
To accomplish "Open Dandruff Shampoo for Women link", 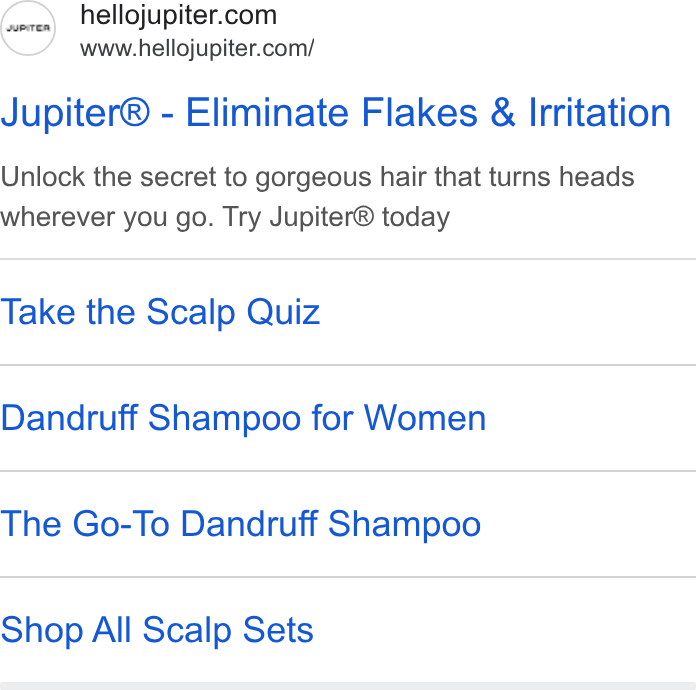I will (x=243, y=418).
